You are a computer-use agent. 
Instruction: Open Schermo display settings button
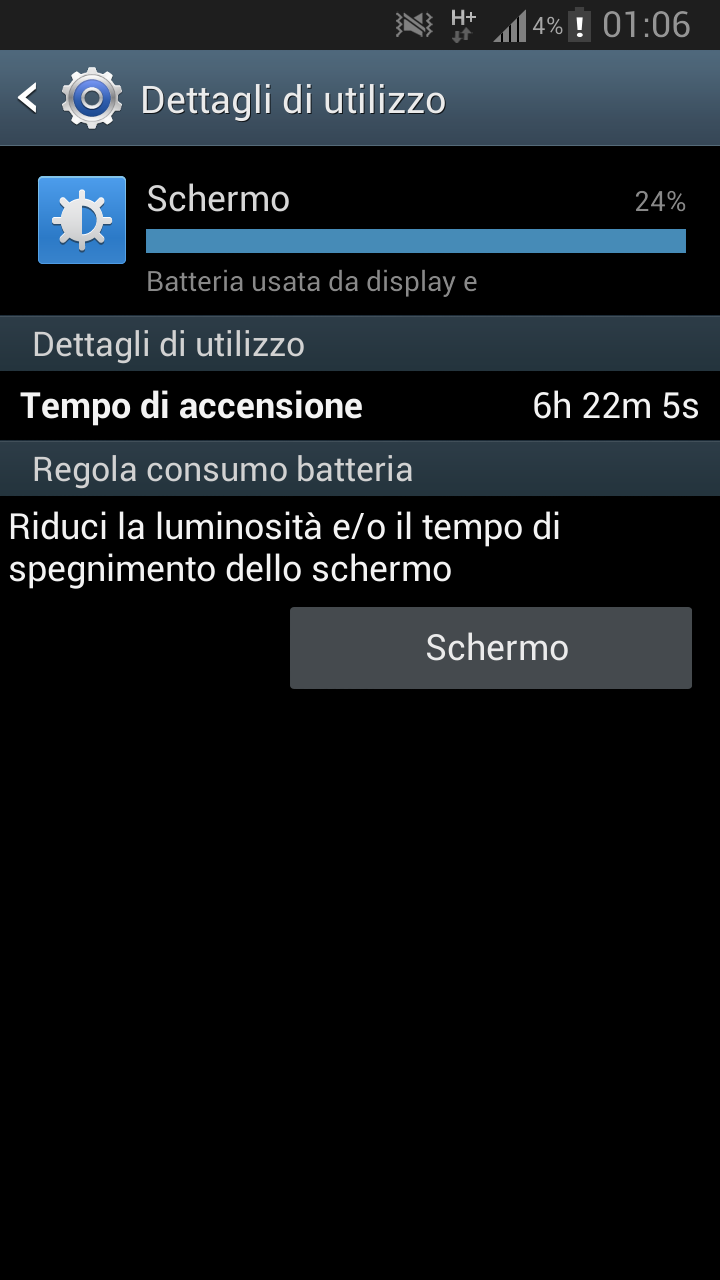coord(490,648)
